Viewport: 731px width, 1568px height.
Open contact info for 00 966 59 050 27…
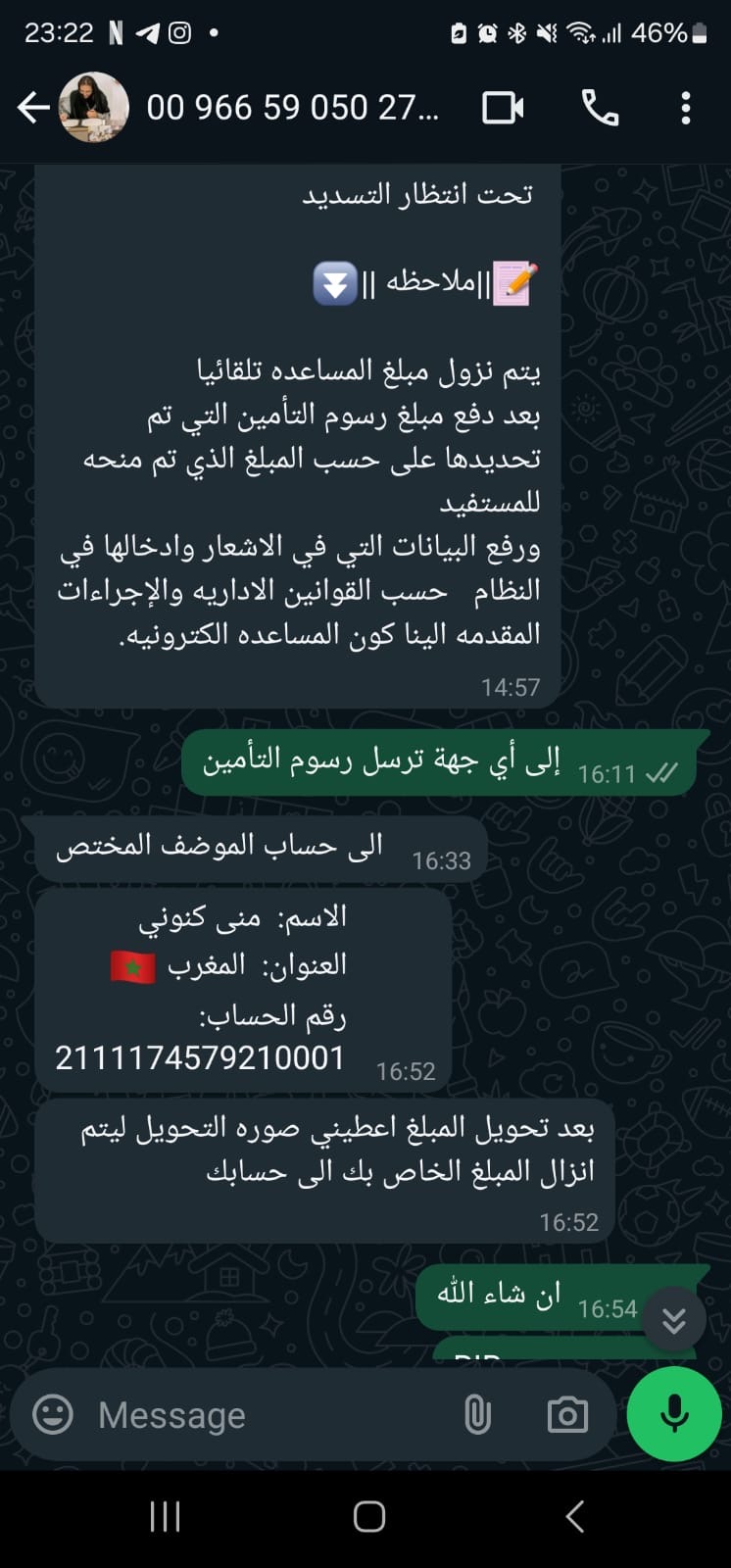[x=292, y=108]
